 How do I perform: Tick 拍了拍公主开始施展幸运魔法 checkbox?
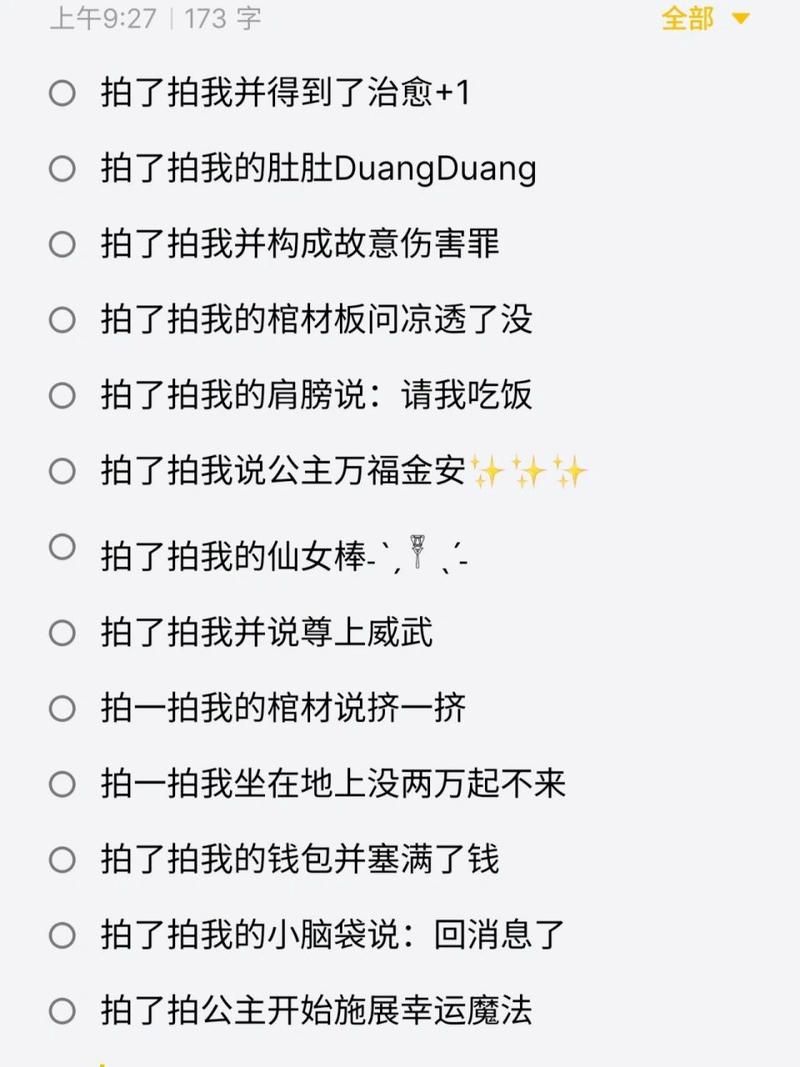[x=62, y=1011]
